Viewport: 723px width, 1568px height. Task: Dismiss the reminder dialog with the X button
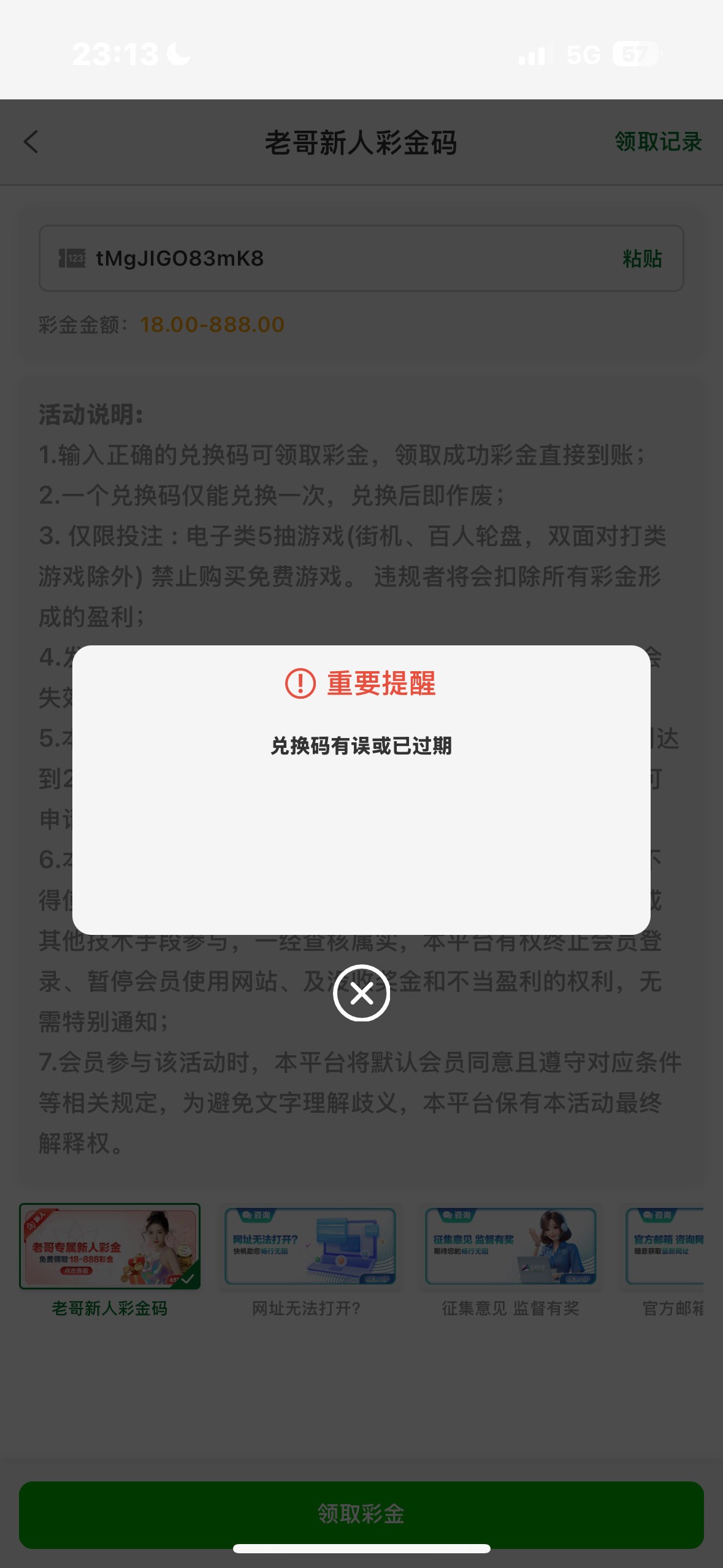pos(361,993)
